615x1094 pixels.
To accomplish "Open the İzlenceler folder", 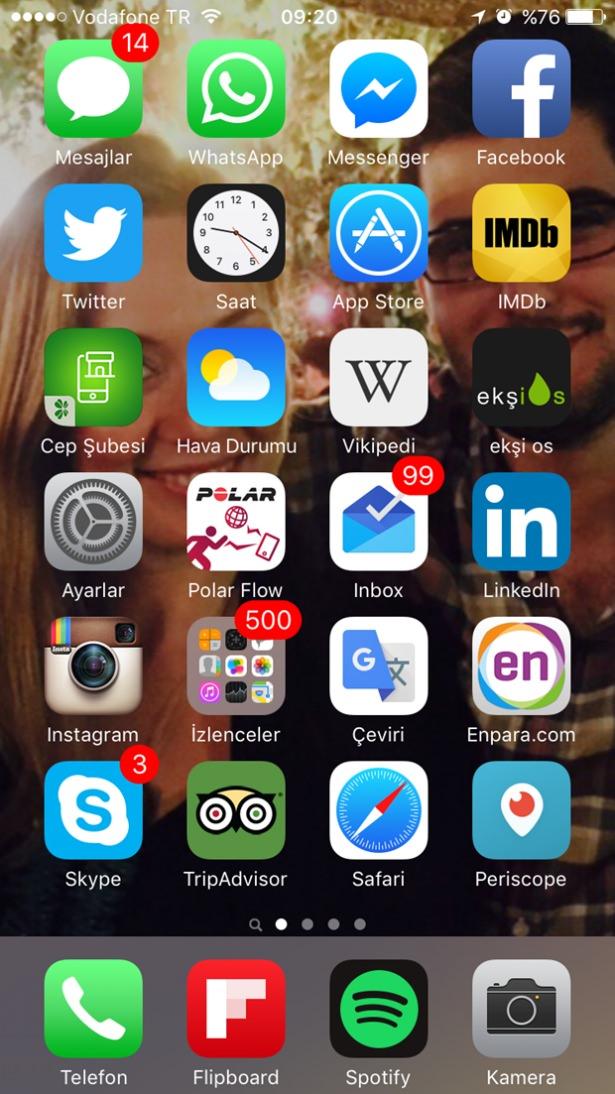I will [x=236, y=666].
